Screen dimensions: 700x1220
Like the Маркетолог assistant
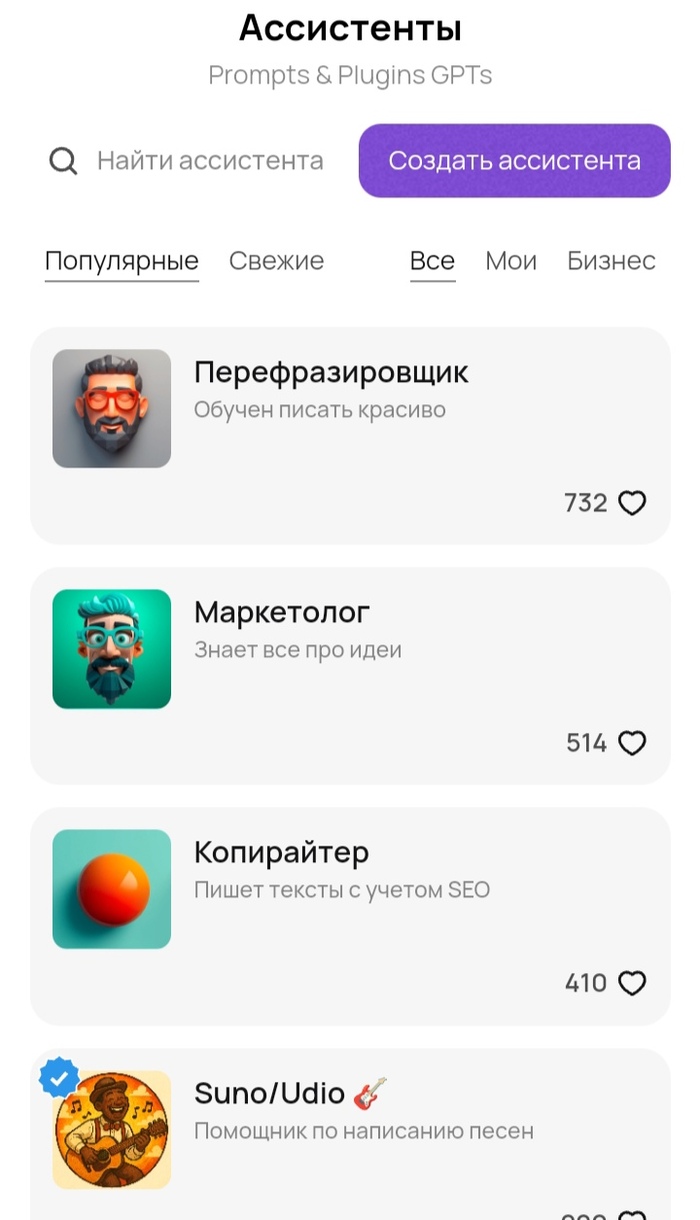click(632, 743)
